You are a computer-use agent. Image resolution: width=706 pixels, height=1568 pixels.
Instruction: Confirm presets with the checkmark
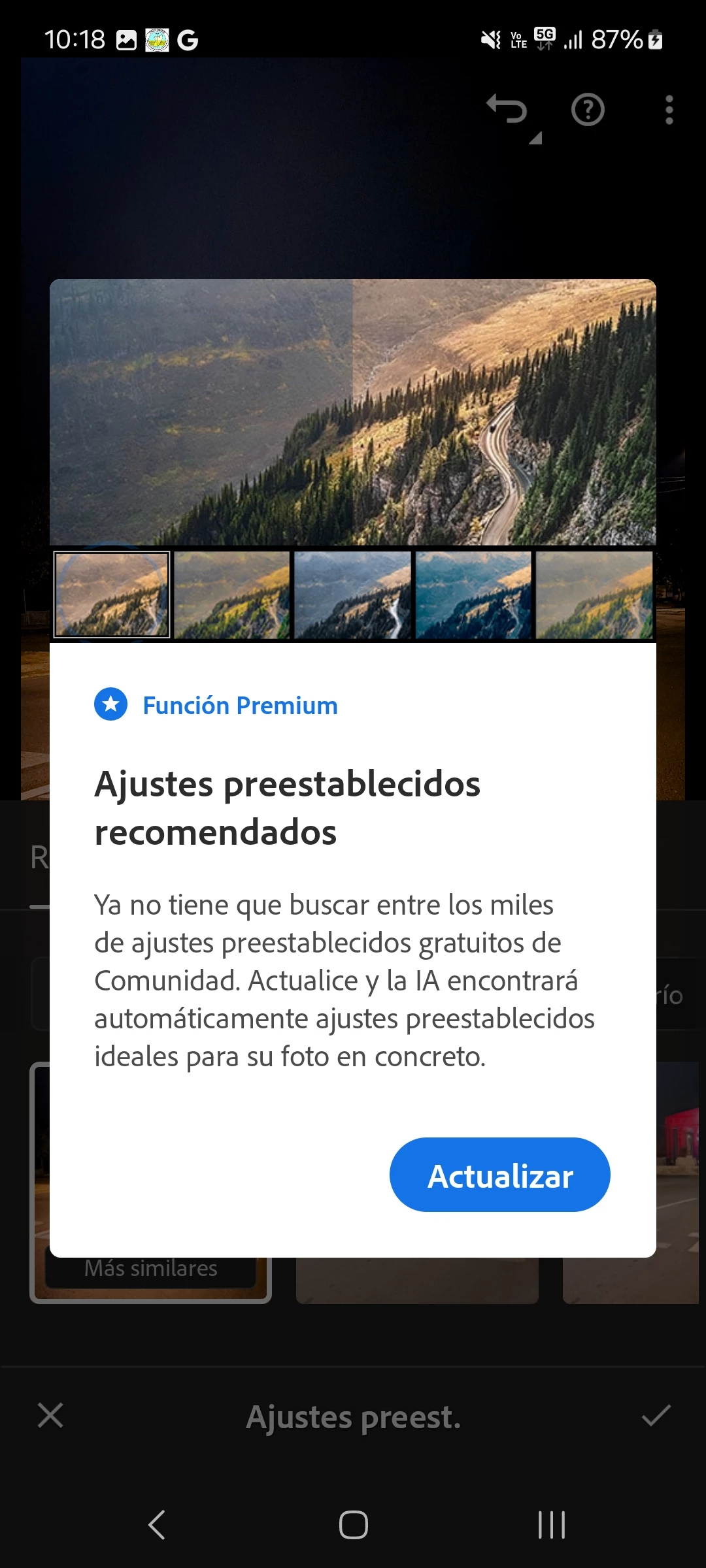pos(656,1416)
